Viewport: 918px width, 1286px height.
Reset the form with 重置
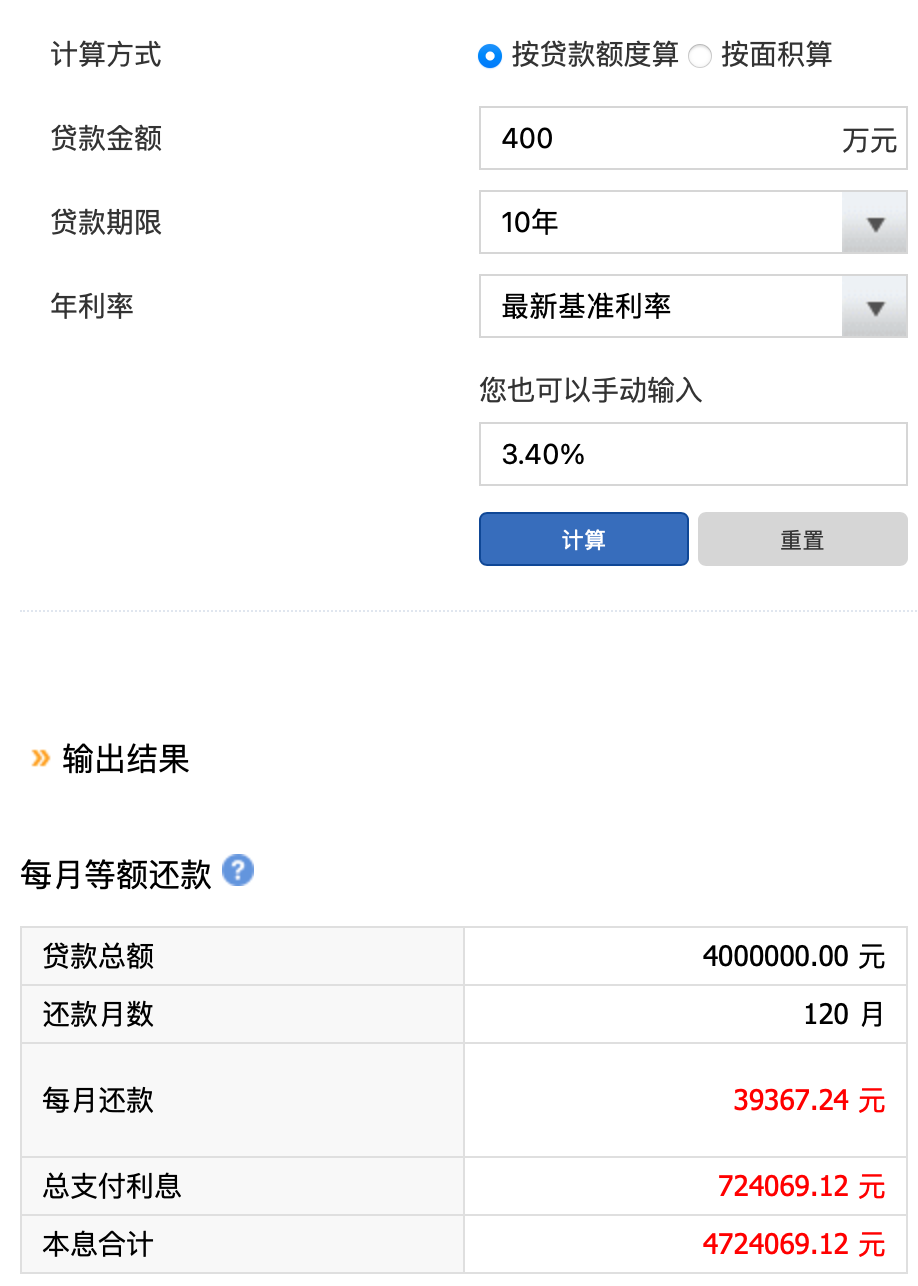802,540
